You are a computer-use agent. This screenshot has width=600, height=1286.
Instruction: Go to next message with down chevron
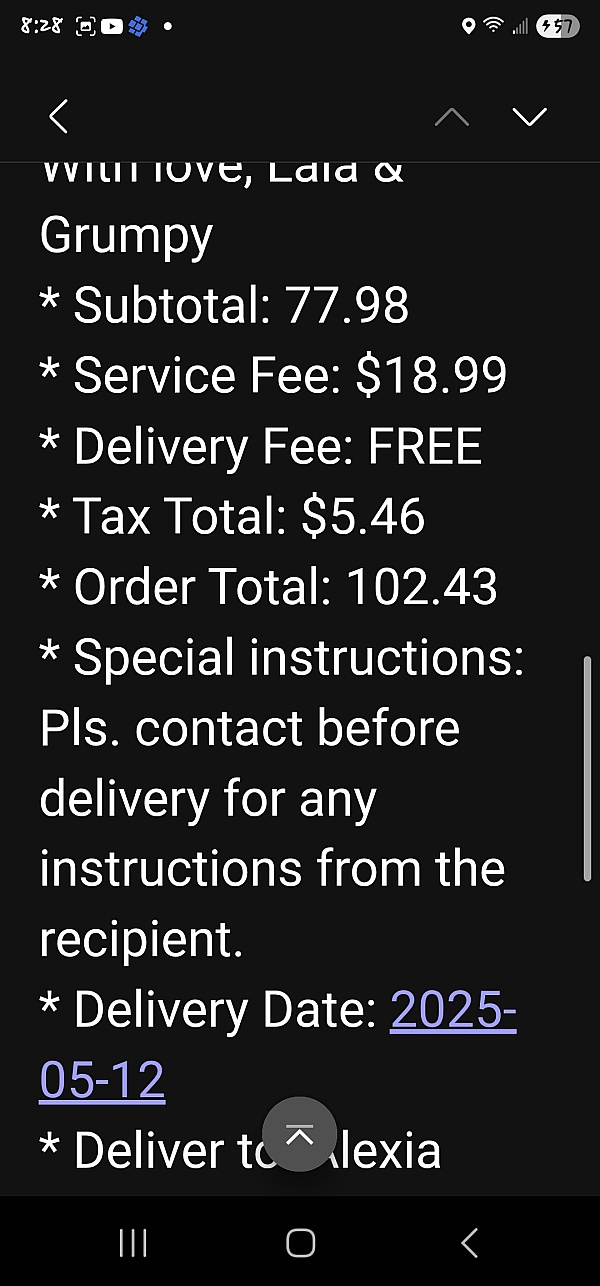530,117
